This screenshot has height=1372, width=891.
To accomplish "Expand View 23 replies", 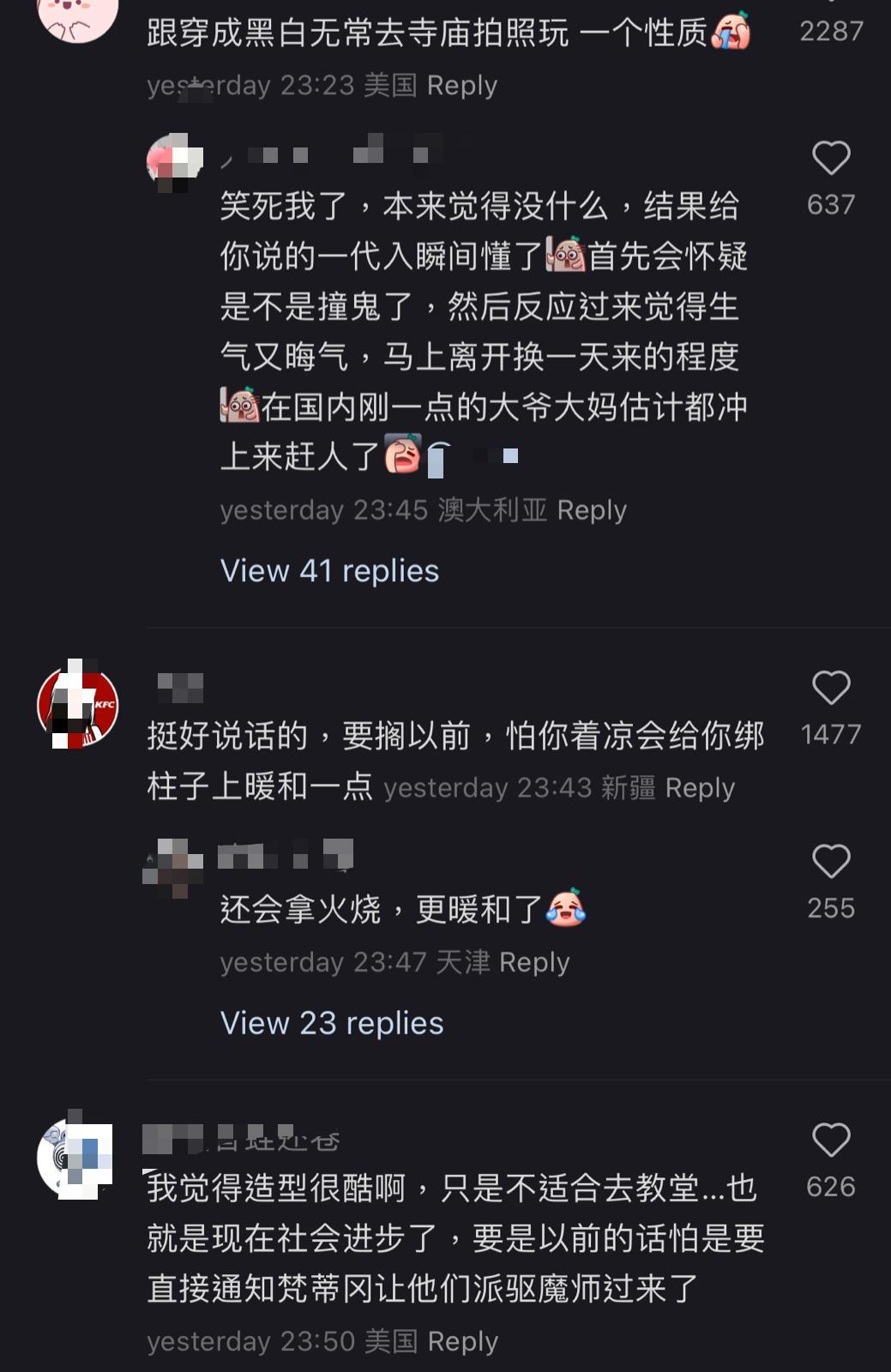I will [331, 1022].
